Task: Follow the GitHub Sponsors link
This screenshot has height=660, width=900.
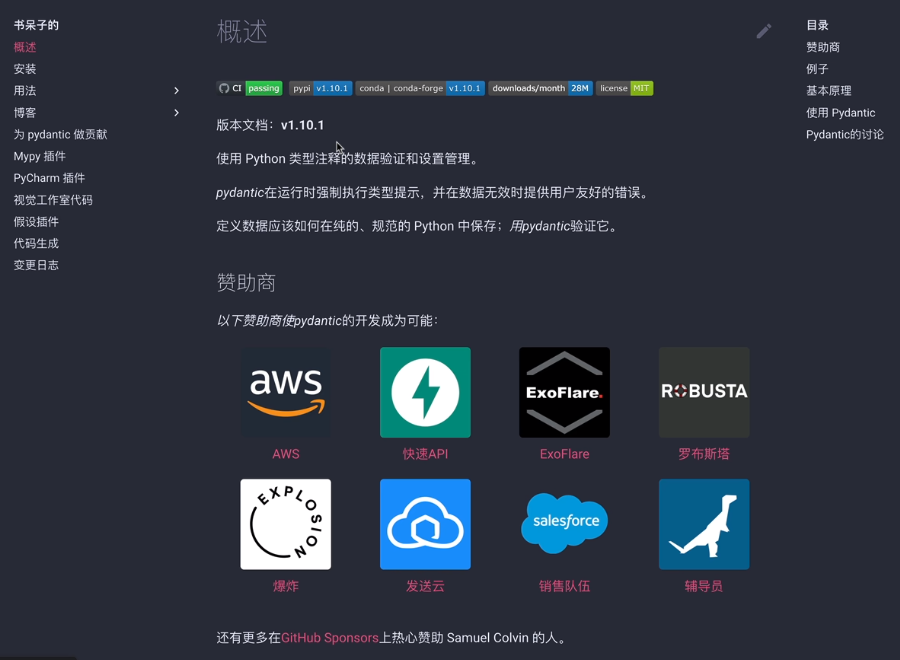Action: click(x=329, y=638)
